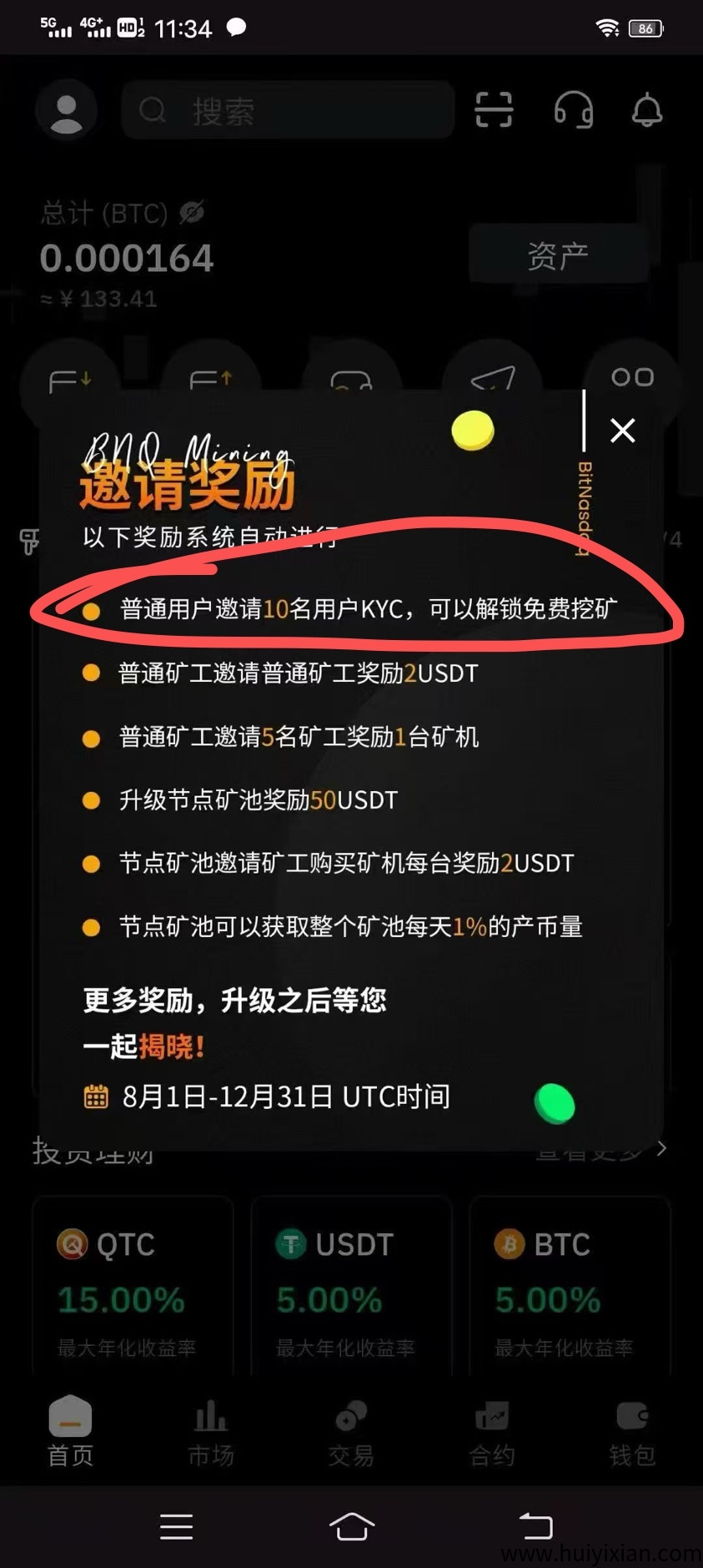Open the customer service headset icon
This screenshot has width=703, height=1568.
point(573,111)
